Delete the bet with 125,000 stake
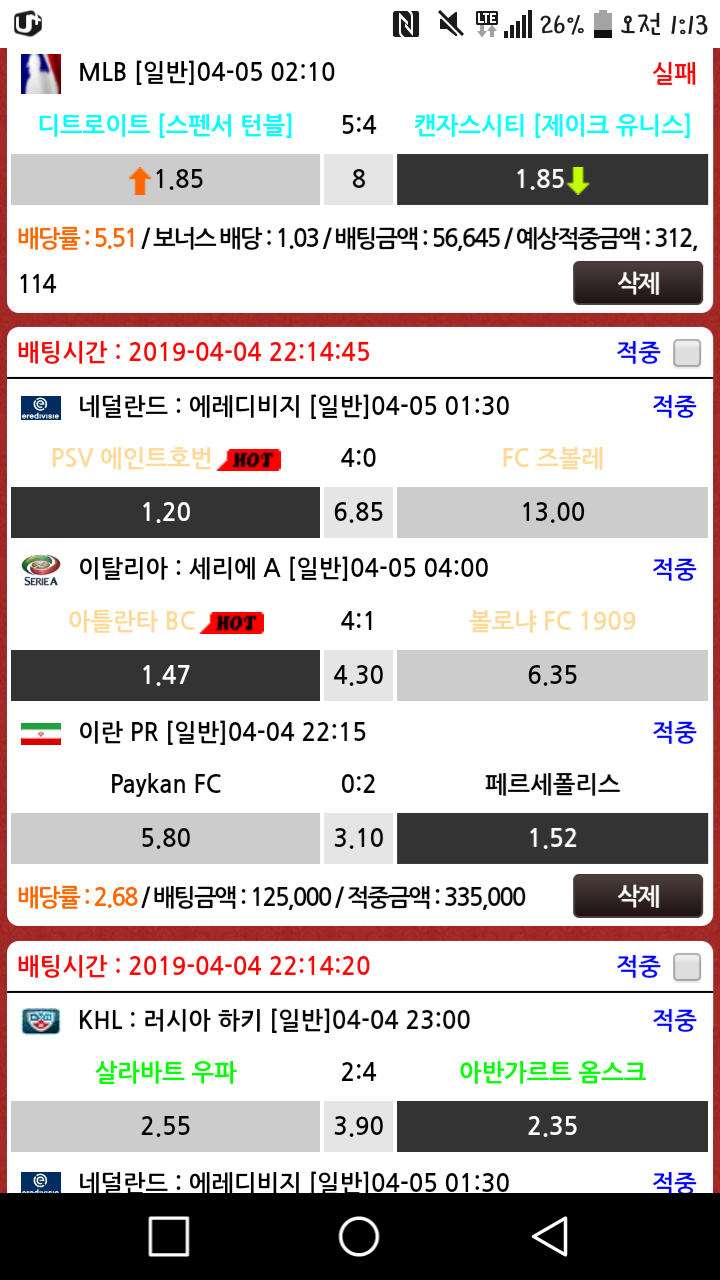This screenshot has height=1280, width=720. (x=637, y=895)
